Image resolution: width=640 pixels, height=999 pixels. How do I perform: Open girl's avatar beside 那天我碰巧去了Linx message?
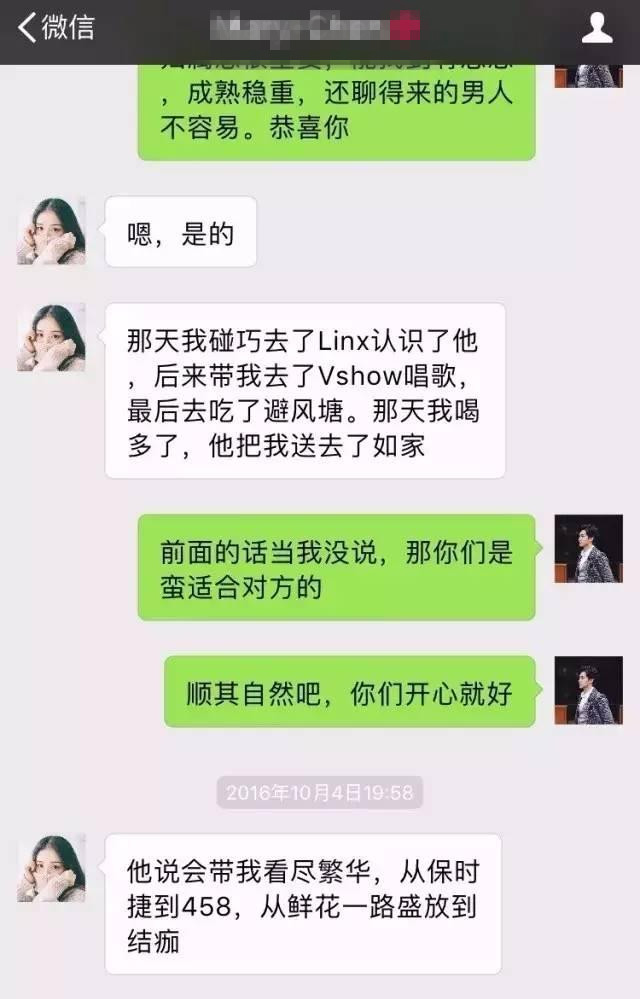pyautogui.click(x=51, y=338)
